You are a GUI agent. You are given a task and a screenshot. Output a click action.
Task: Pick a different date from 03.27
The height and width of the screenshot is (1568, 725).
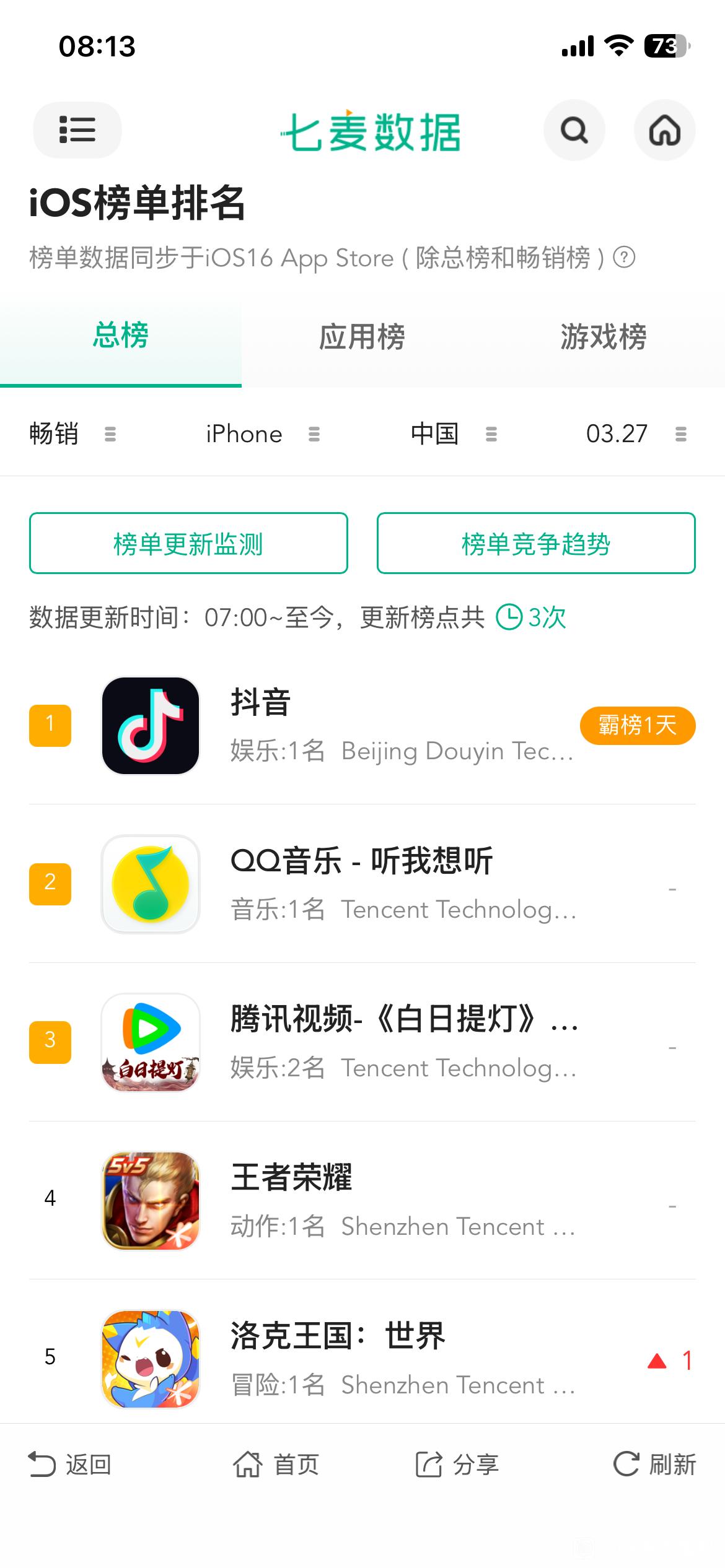[636, 434]
